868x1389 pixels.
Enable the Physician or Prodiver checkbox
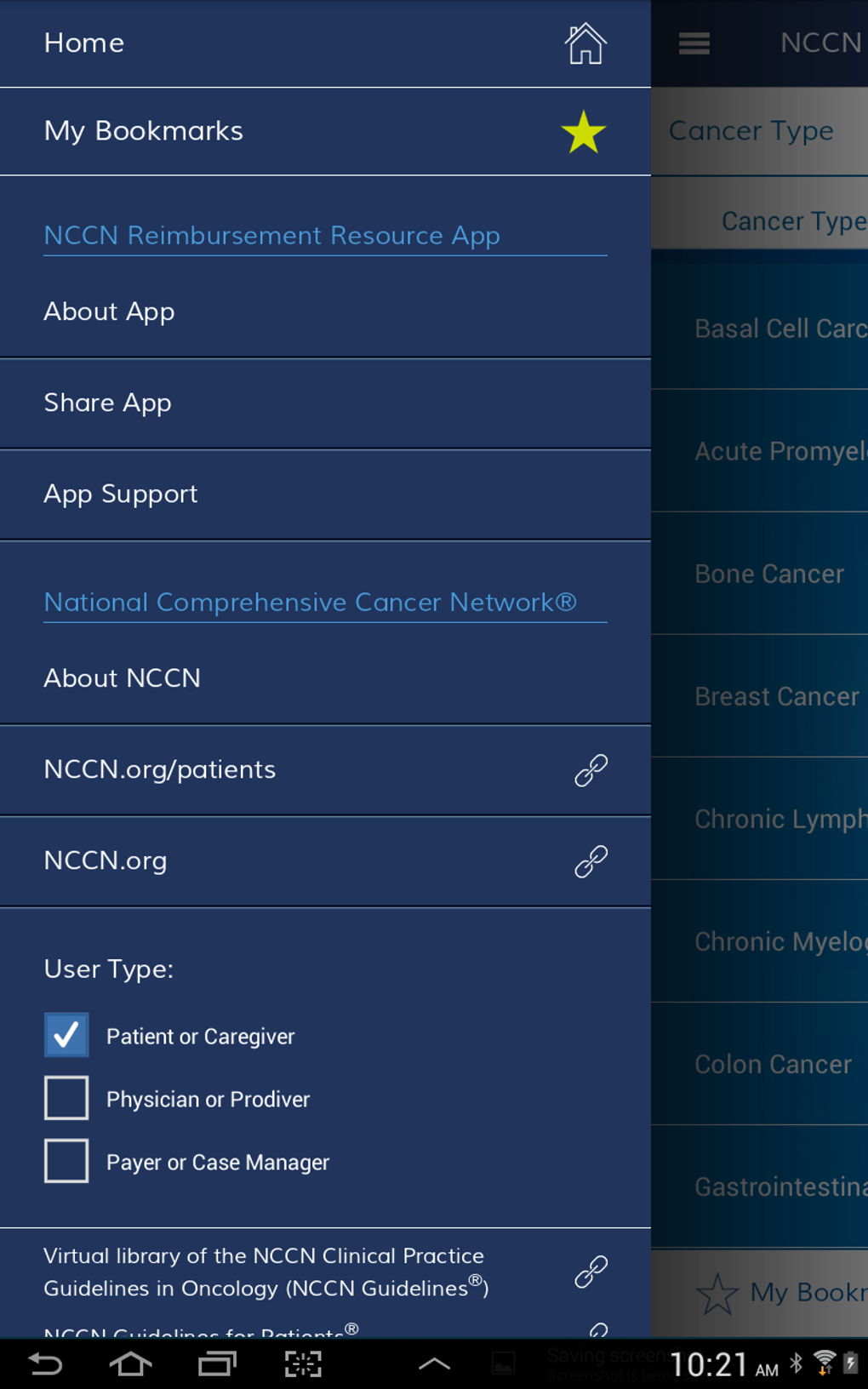[x=66, y=1098]
